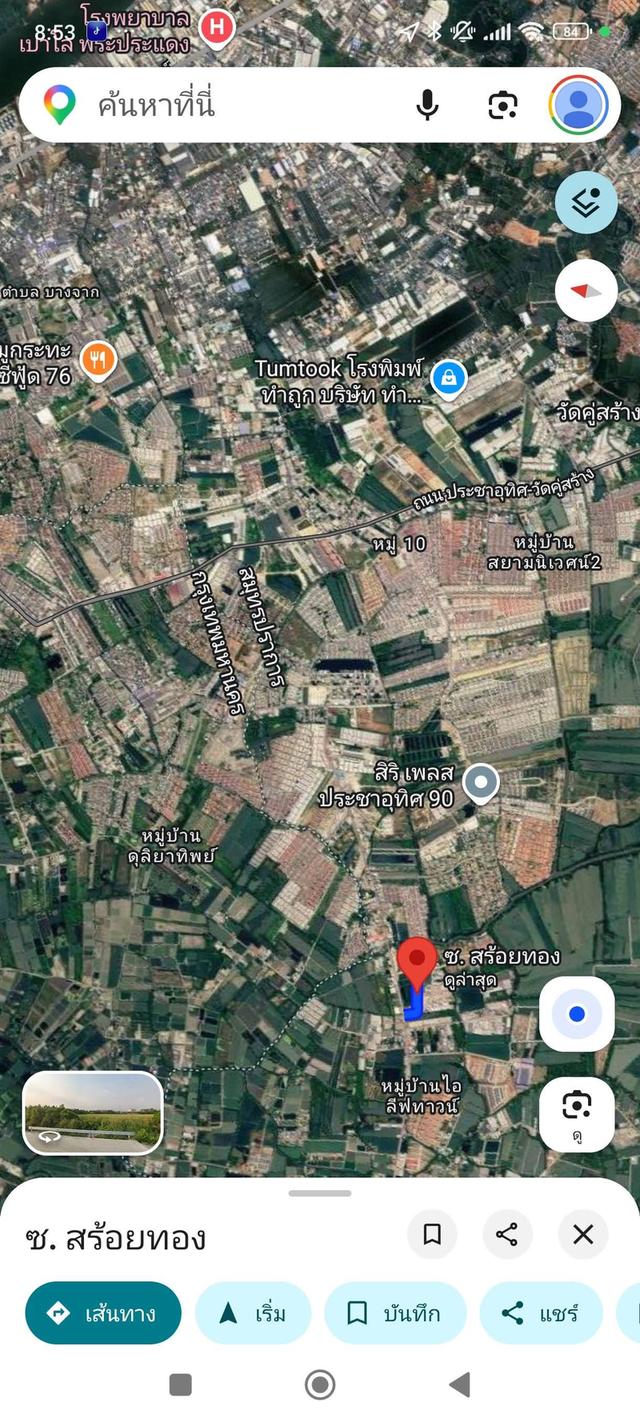This screenshot has width=640, height=1422.
Task: Tap the lens button labeled ดู
Action: point(577,1114)
